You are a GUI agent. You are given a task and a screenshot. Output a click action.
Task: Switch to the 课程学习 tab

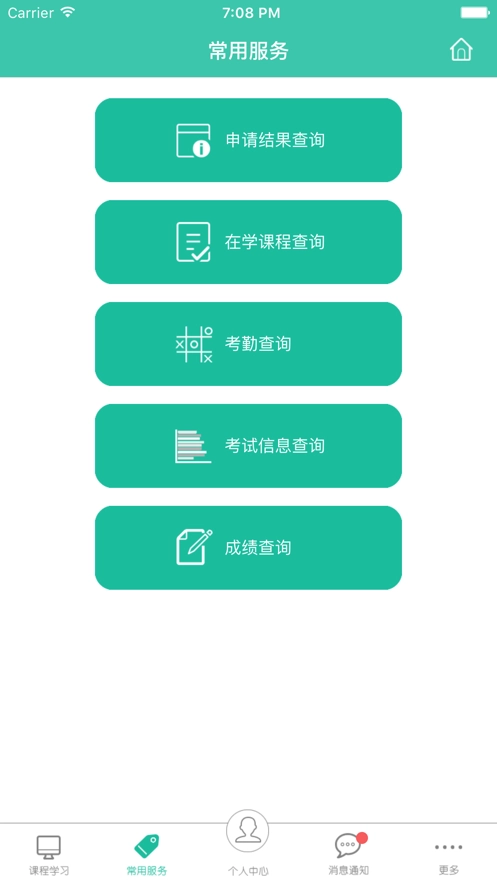point(49,855)
